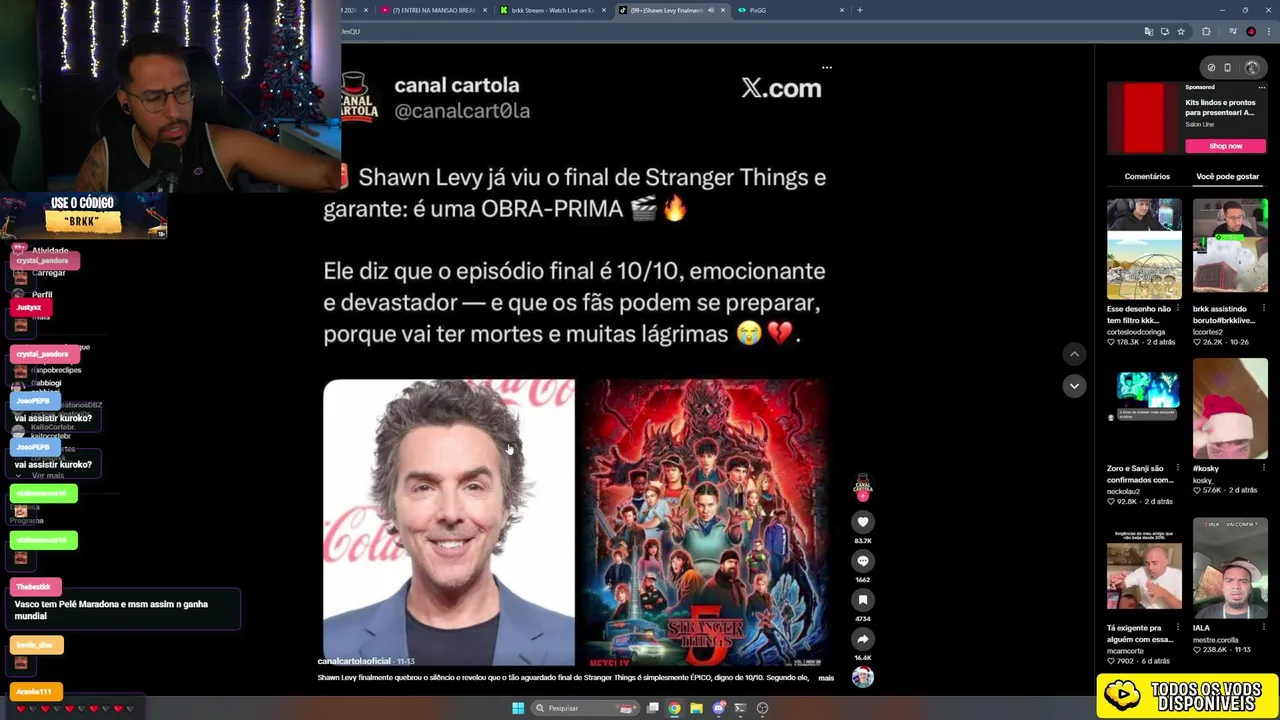Open video Esse desenho não tem filtro

1144,249
